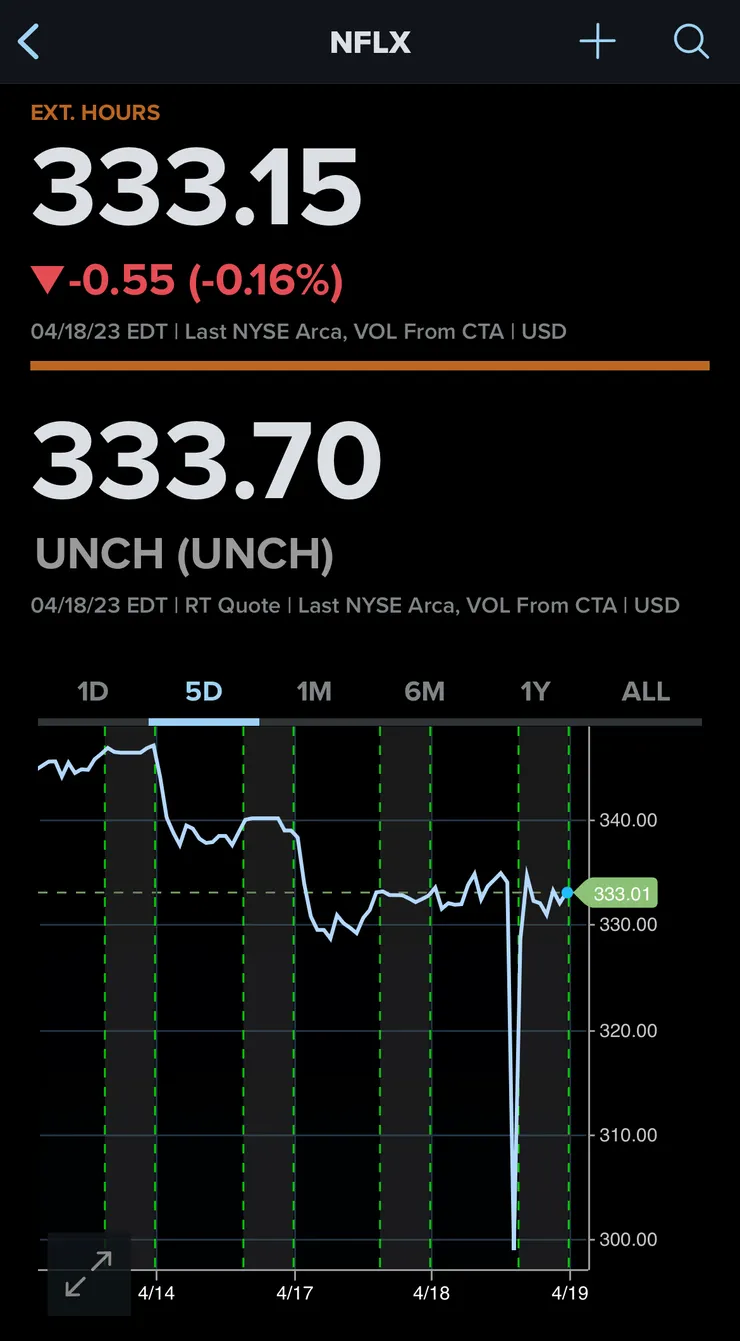
Task: Show the 1M chart range
Action: pyautogui.click(x=314, y=692)
